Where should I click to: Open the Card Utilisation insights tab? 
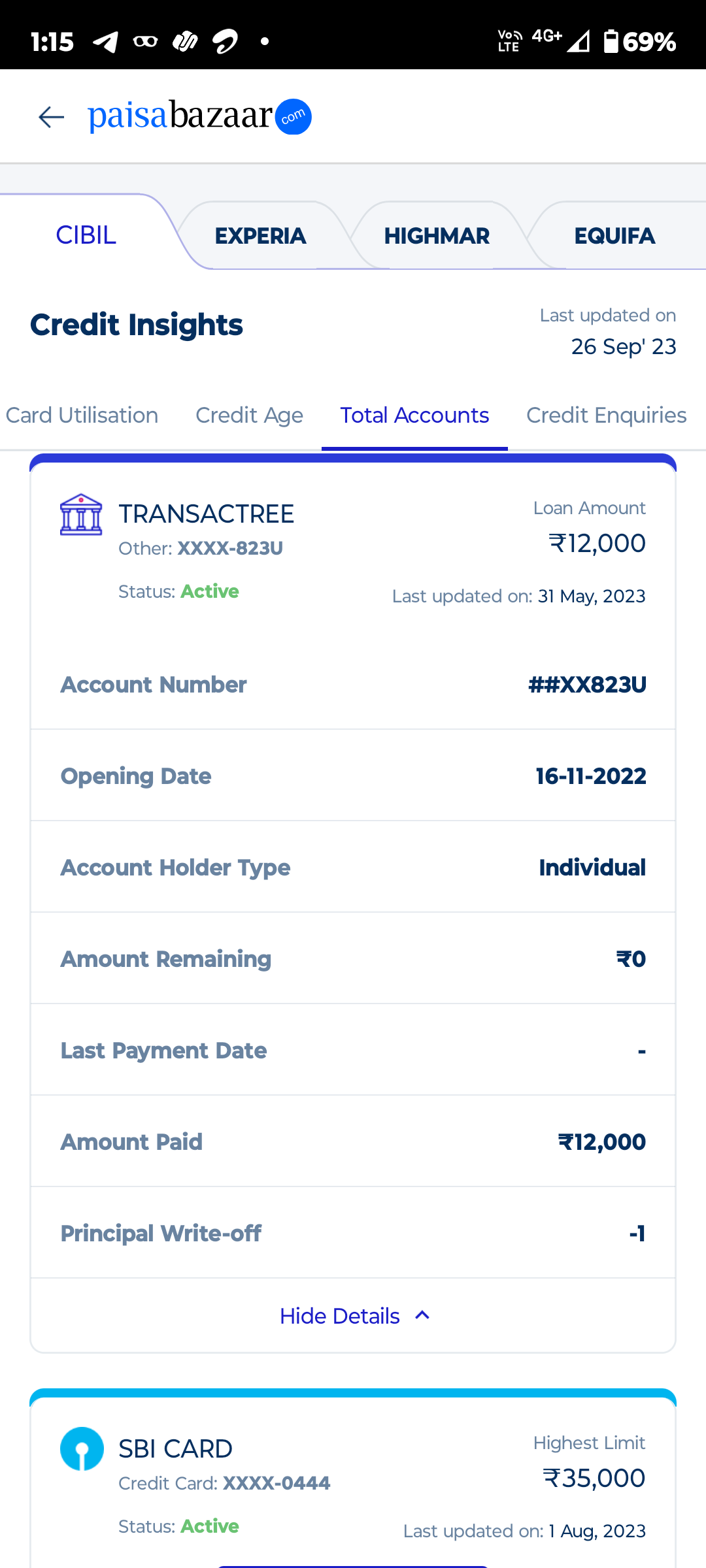[82, 416]
